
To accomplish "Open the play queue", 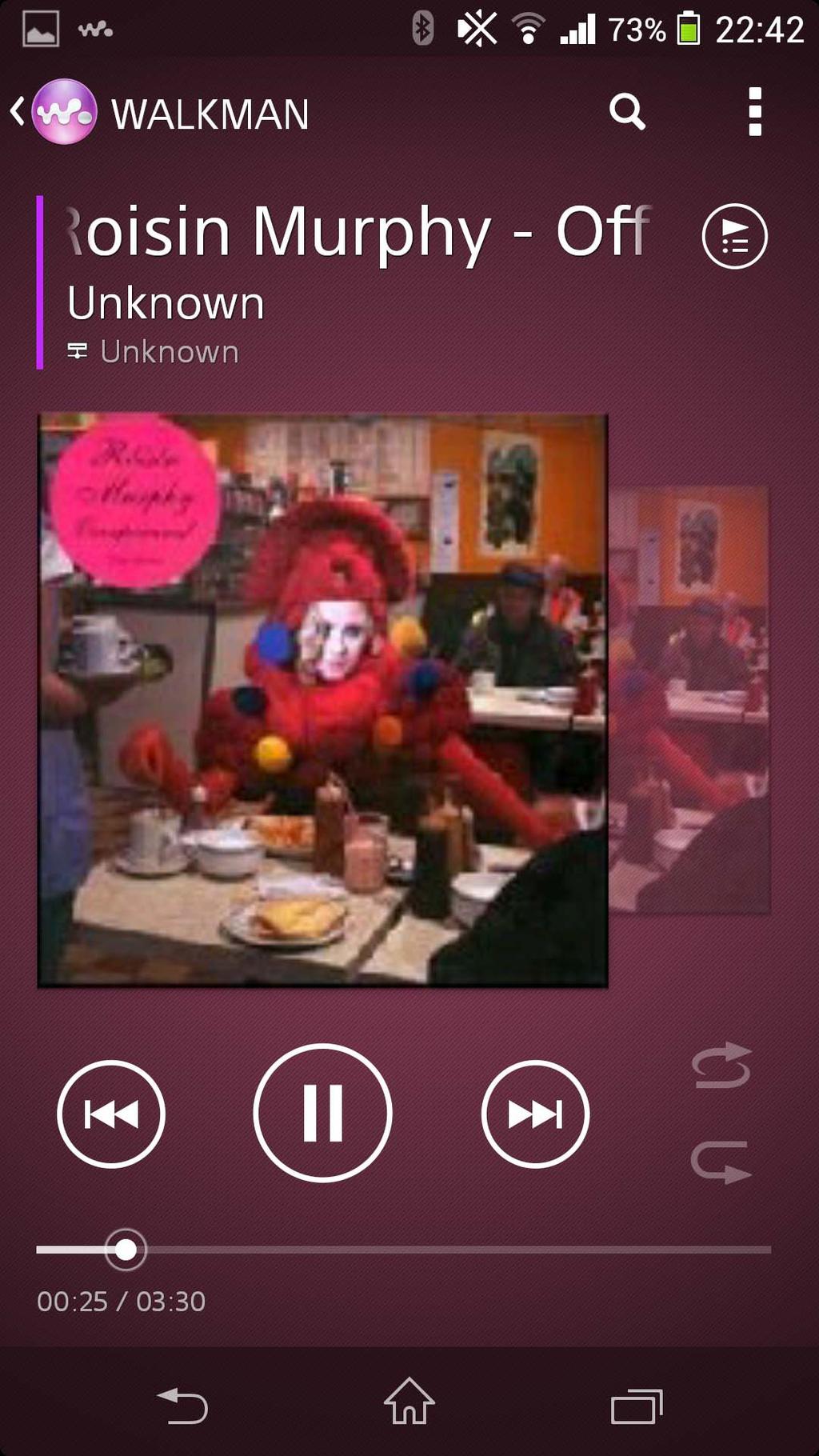I will 734,237.
